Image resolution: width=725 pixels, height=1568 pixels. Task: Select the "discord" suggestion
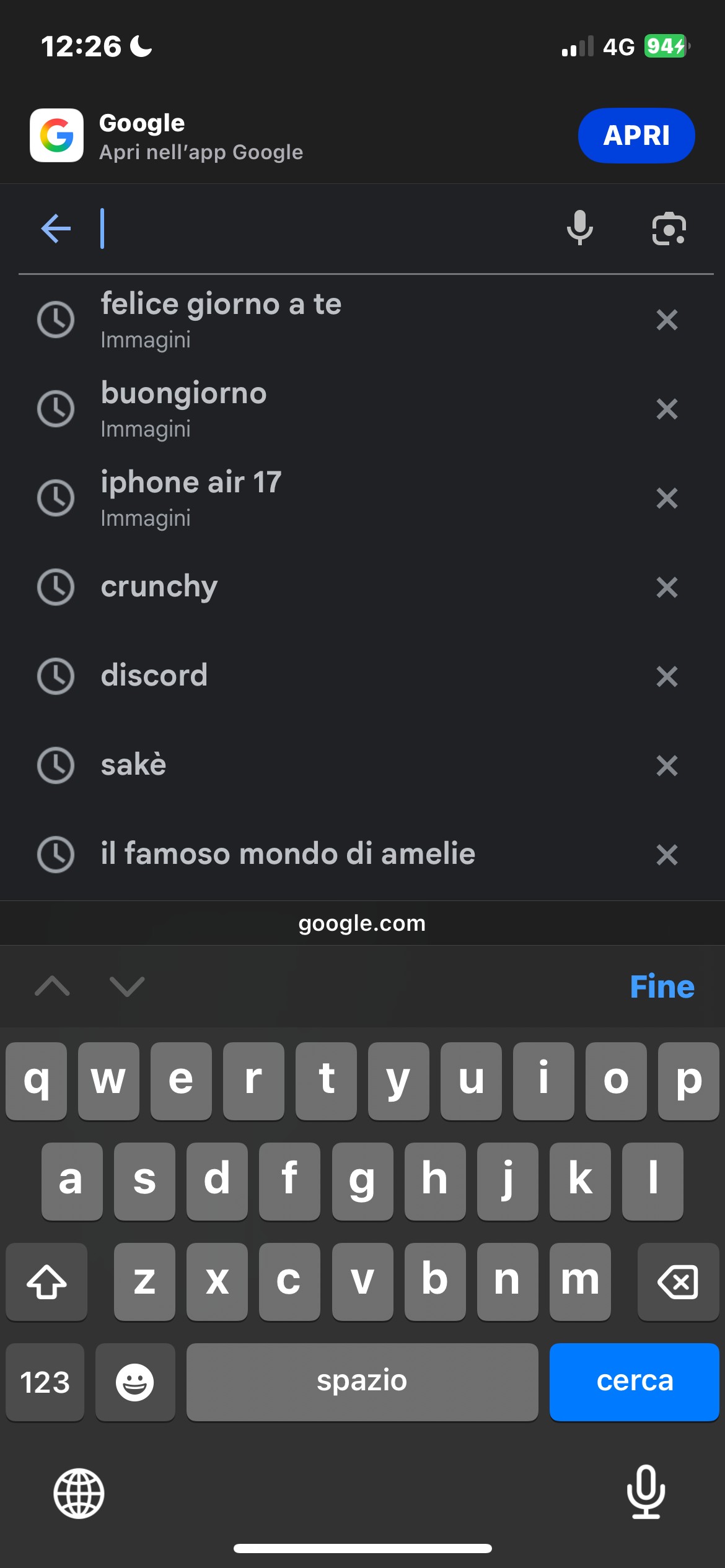click(154, 676)
